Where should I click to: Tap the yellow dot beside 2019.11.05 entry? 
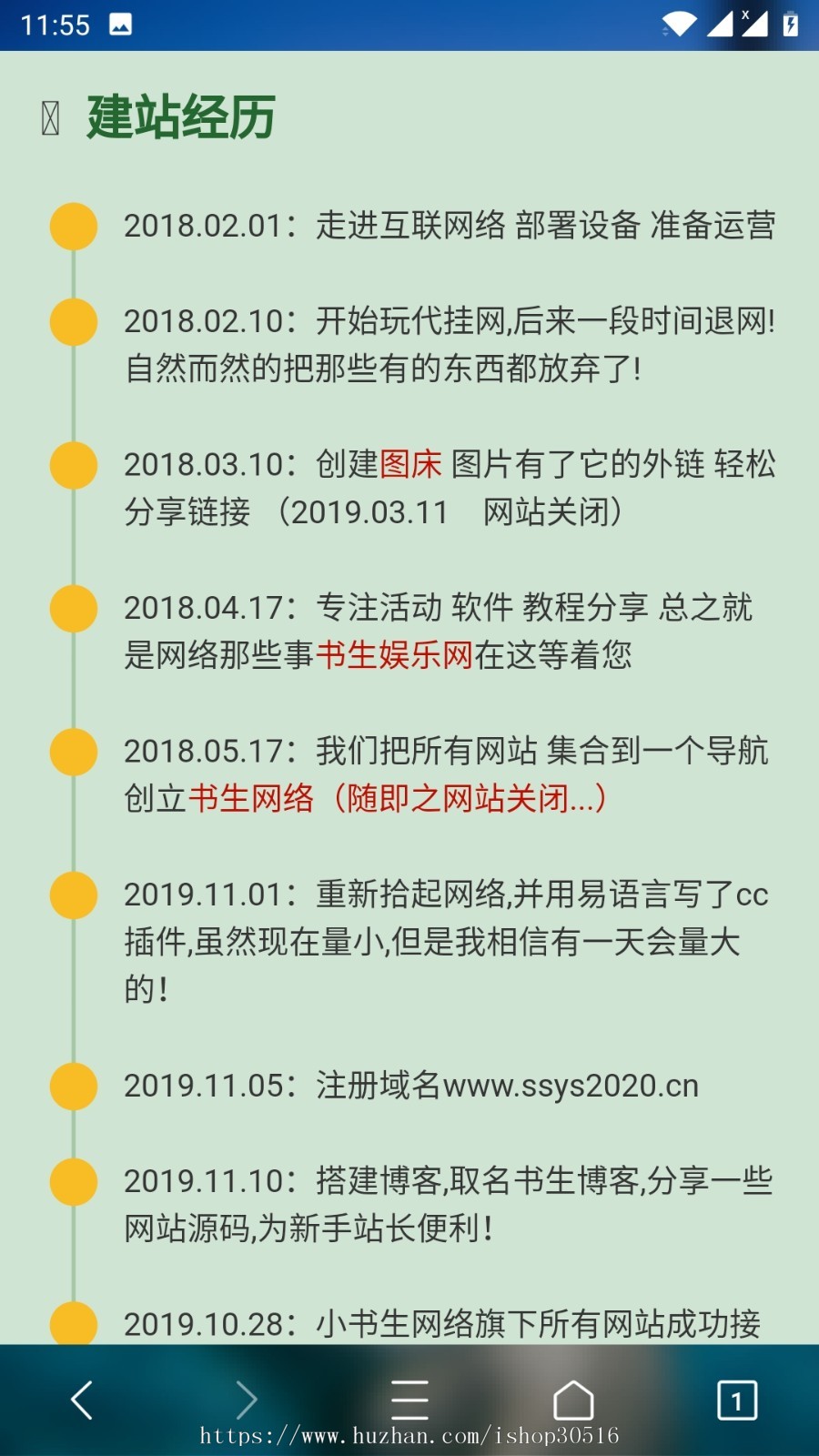pyautogui.click(x=73, y=1086)
